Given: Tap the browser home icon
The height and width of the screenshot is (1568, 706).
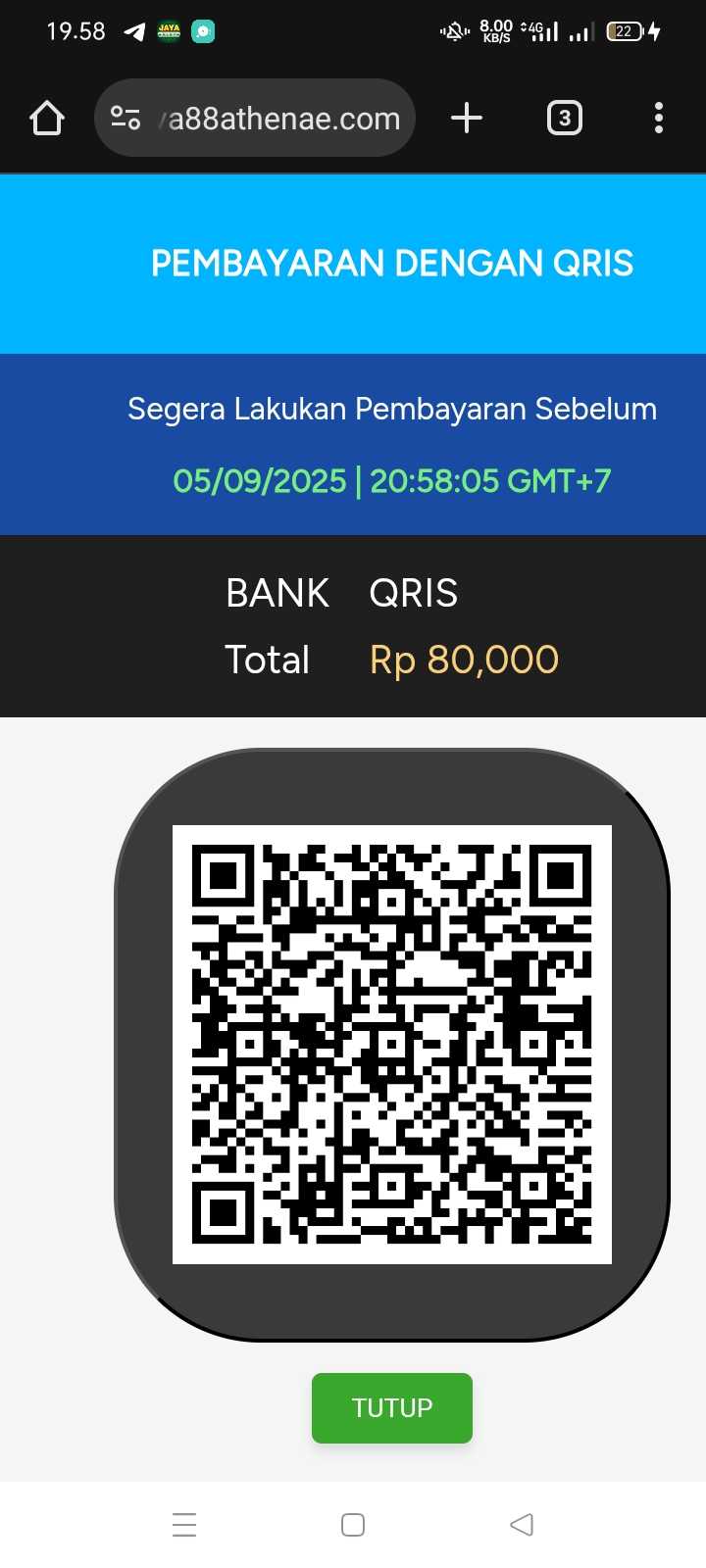Looking at the screenshot, I should coord(46,119).
